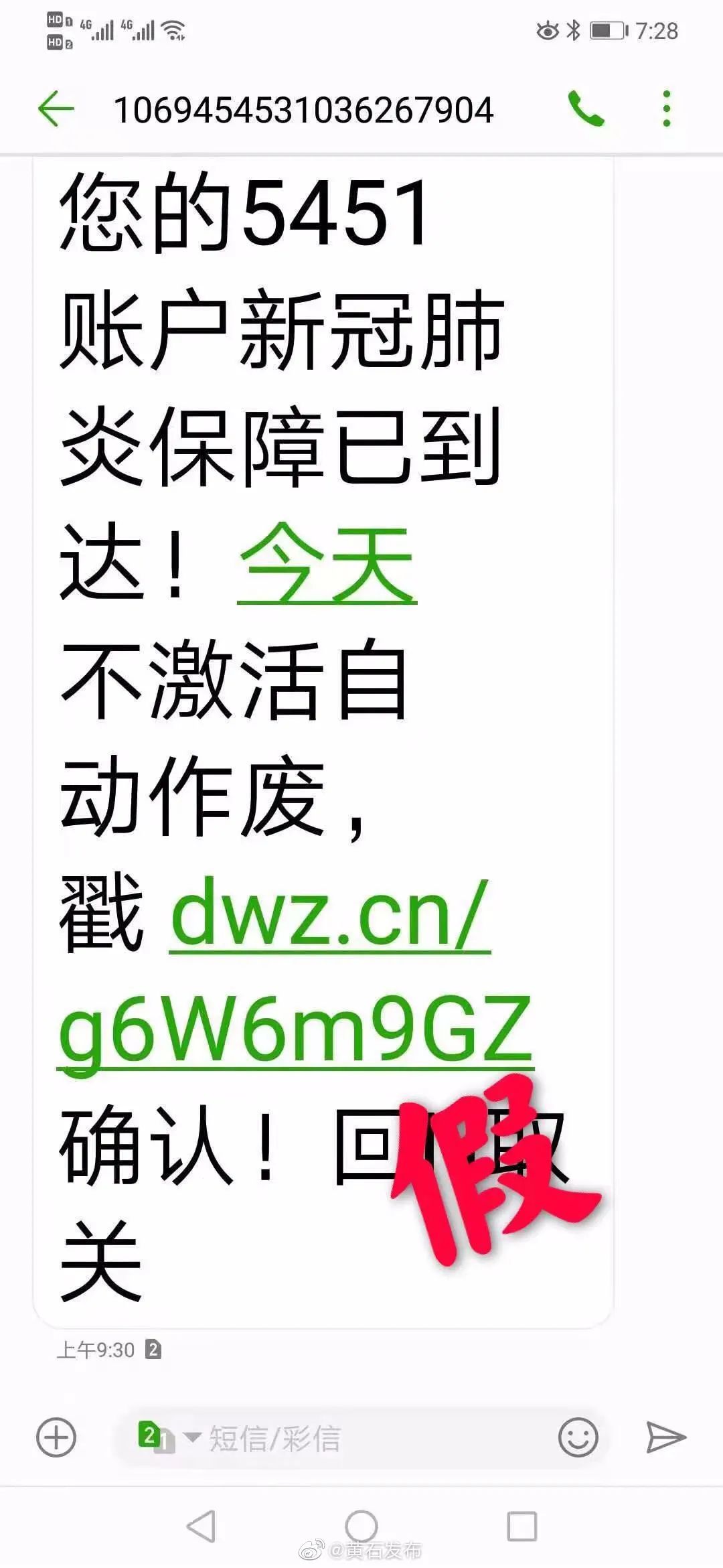Open the three-dot overflow menu

click(x=666, y=109)
